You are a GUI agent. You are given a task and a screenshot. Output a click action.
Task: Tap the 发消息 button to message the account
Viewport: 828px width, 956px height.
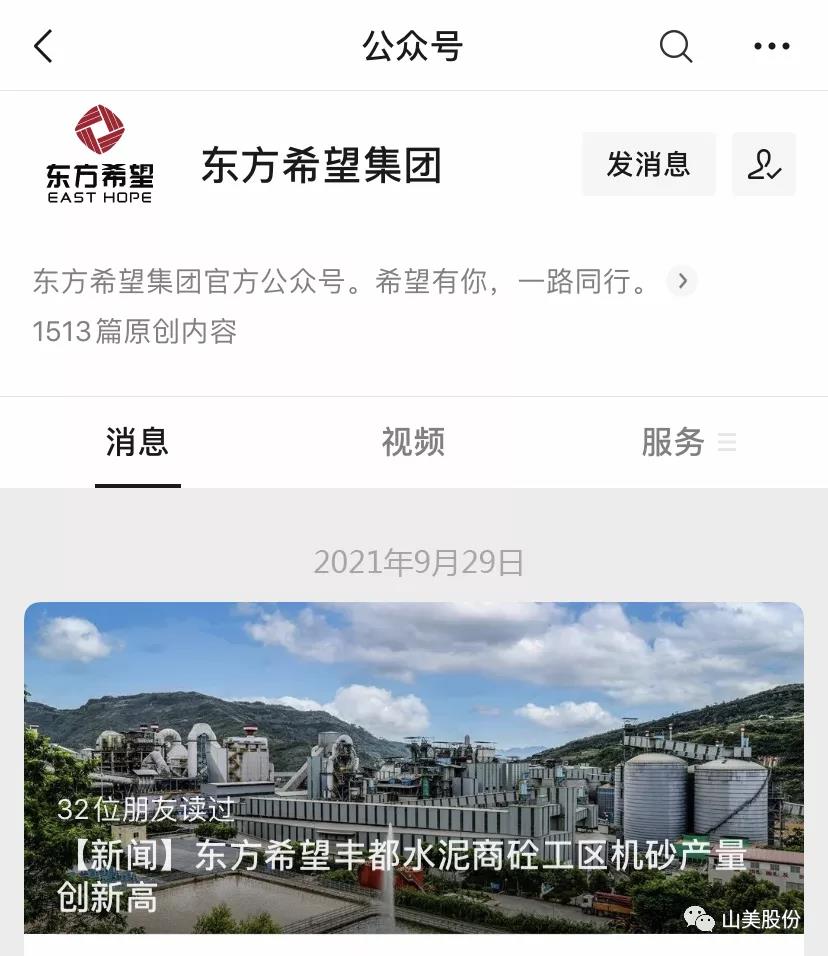[648, 164]
